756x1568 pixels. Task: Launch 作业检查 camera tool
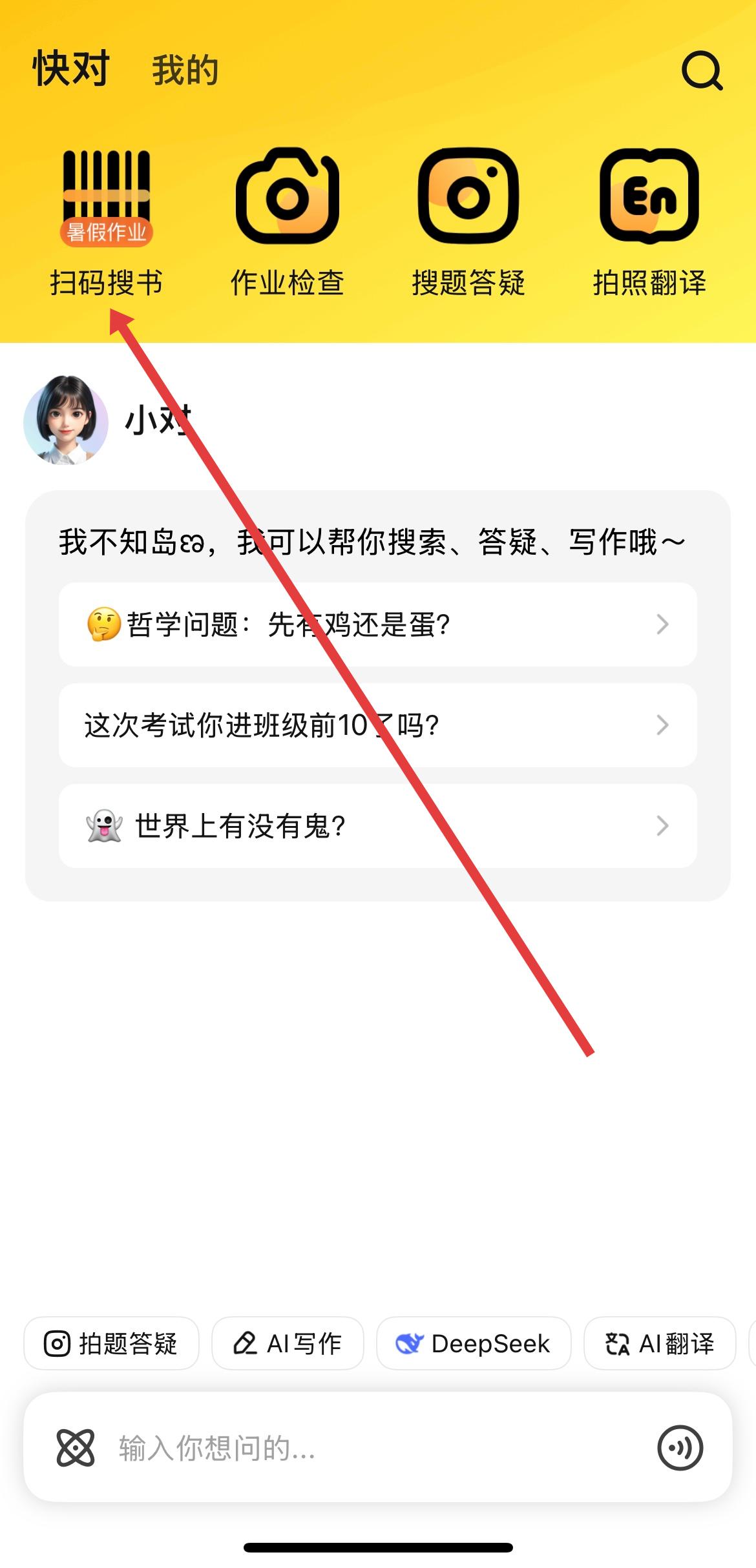[288, 220]
